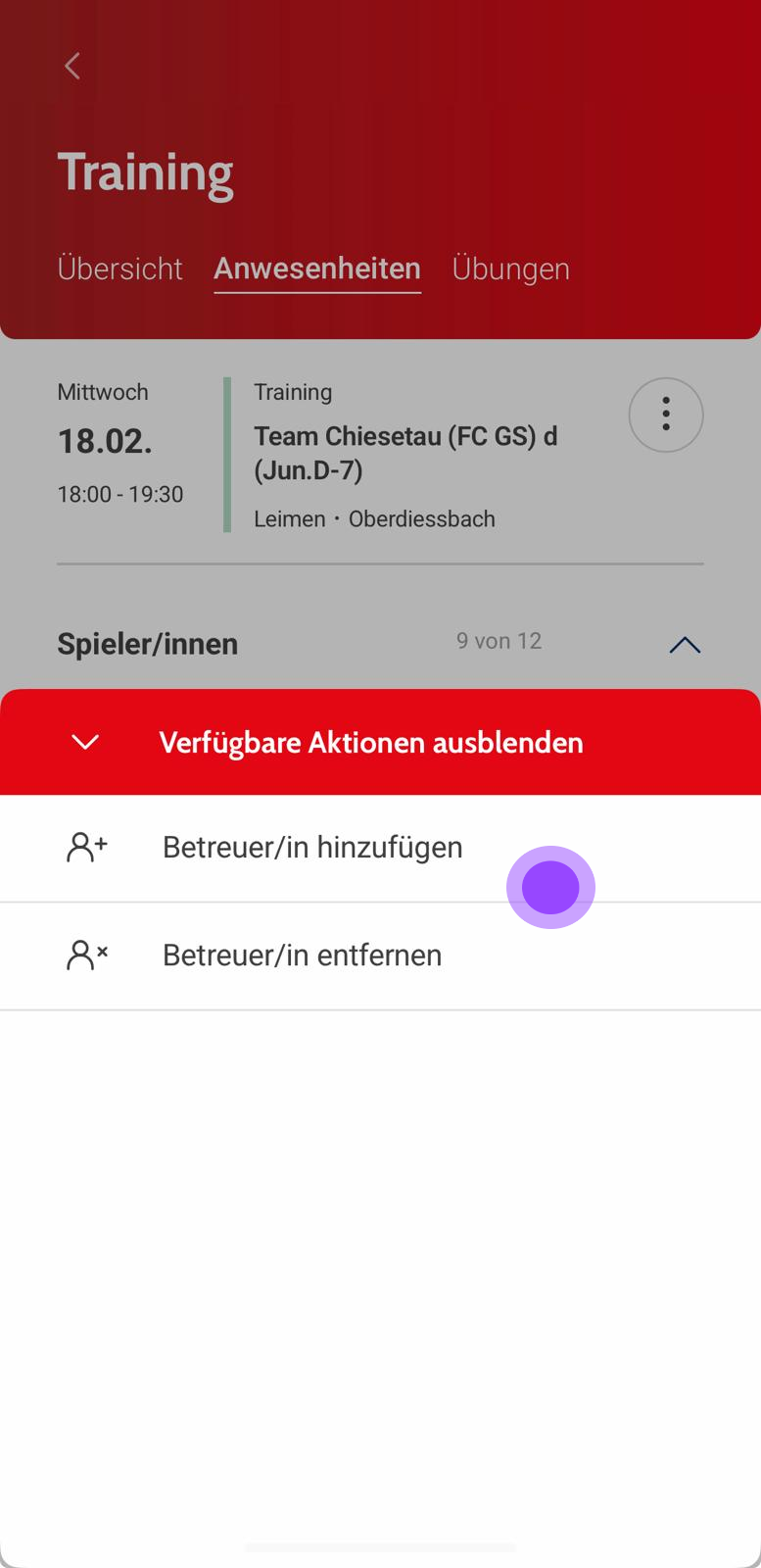Collapse the Spieler/innen section
Viewport: 761px width, 1568px height.
point(685,644)
